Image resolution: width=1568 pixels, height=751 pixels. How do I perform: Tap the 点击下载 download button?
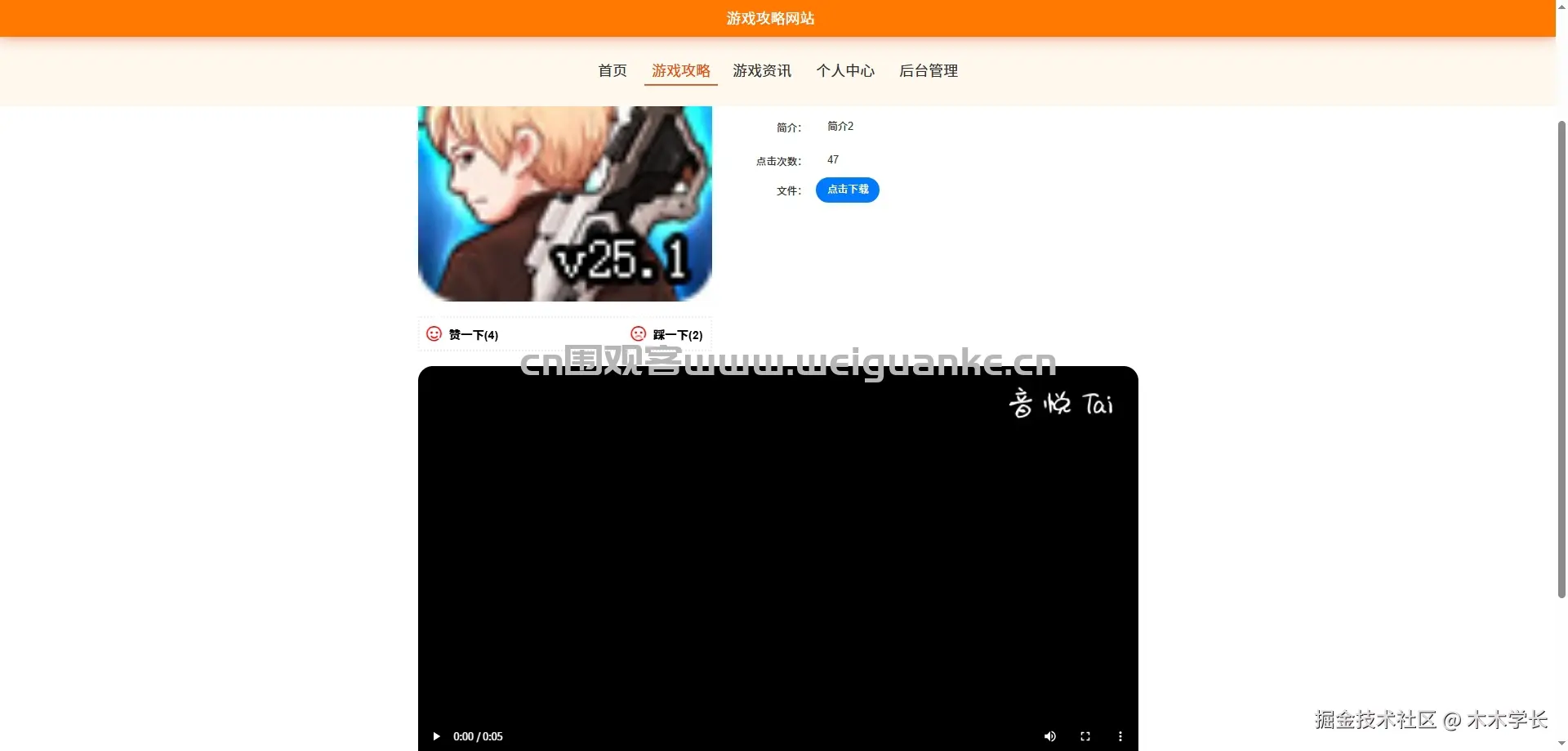tap(847, 190)
